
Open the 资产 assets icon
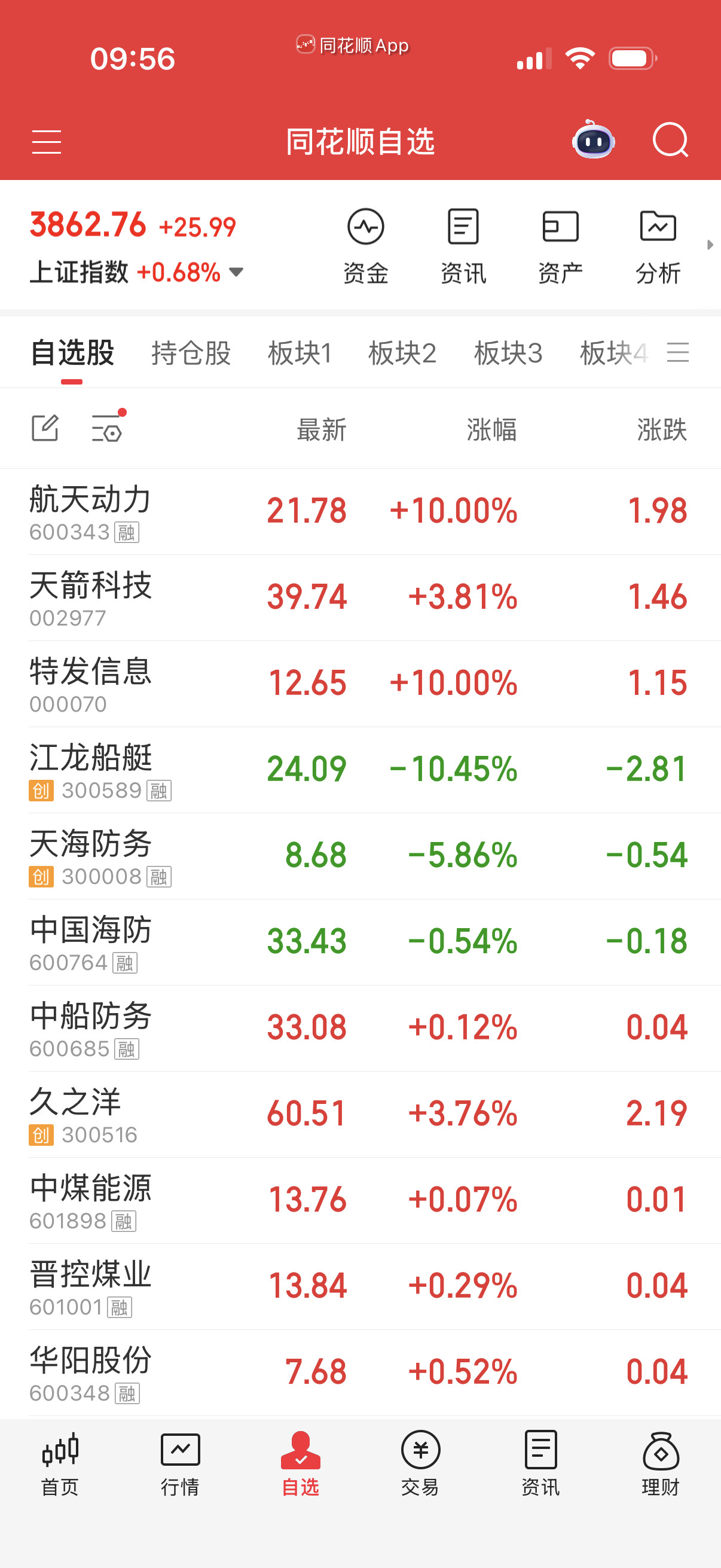coord(560,243)
